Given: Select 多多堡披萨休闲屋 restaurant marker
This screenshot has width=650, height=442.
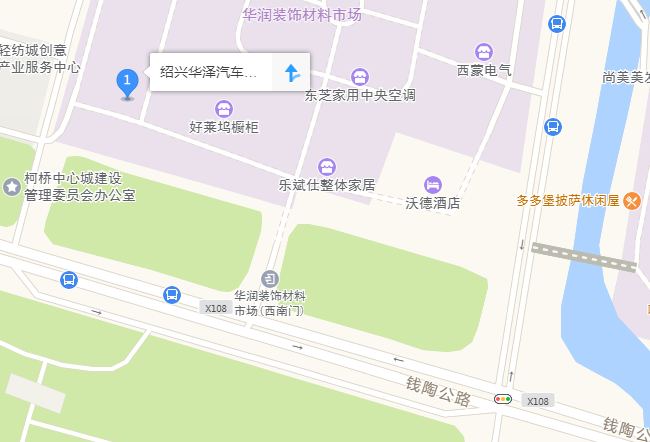Looking at the screenshot, I should tap(632, 200).
